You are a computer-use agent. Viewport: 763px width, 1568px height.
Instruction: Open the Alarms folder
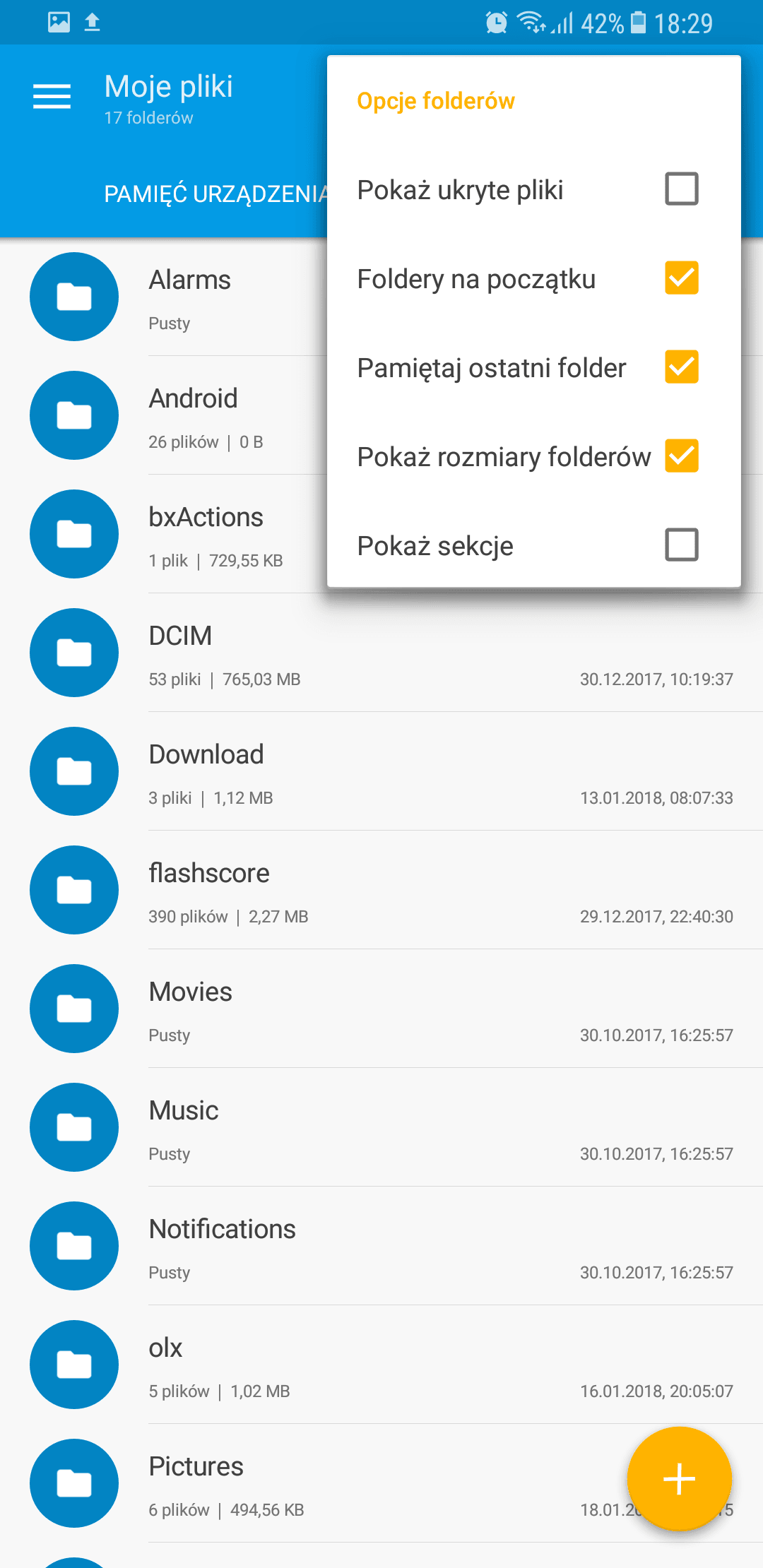[x=163, y=297]
